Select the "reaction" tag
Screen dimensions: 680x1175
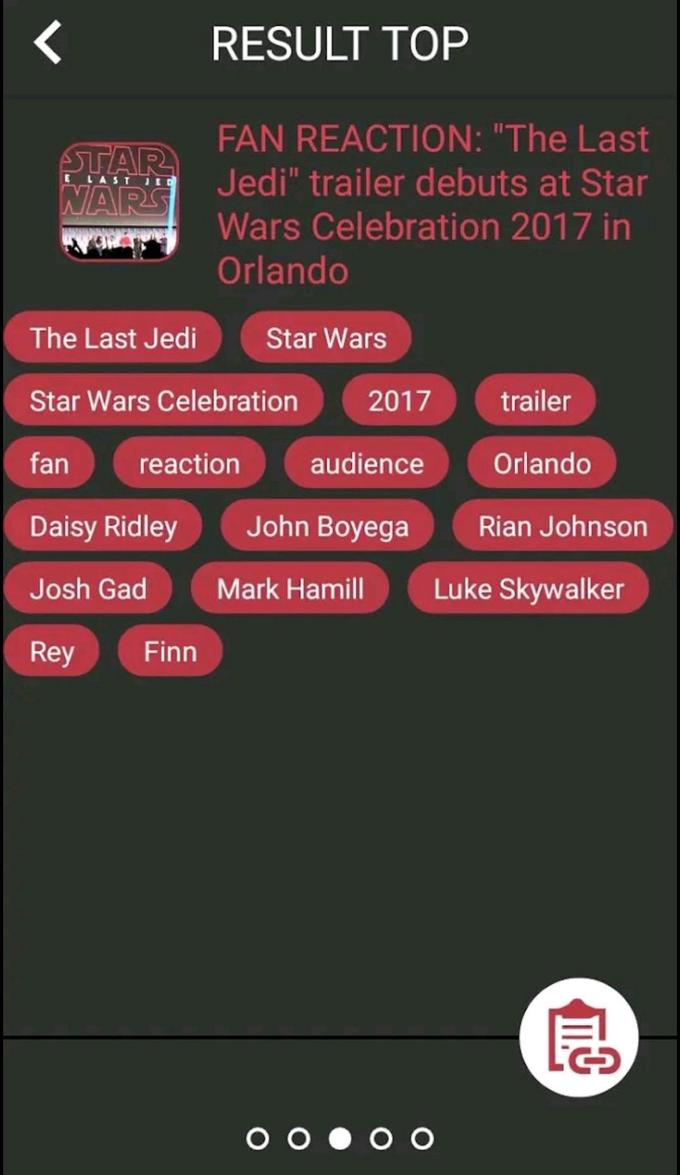pos(189,464)
